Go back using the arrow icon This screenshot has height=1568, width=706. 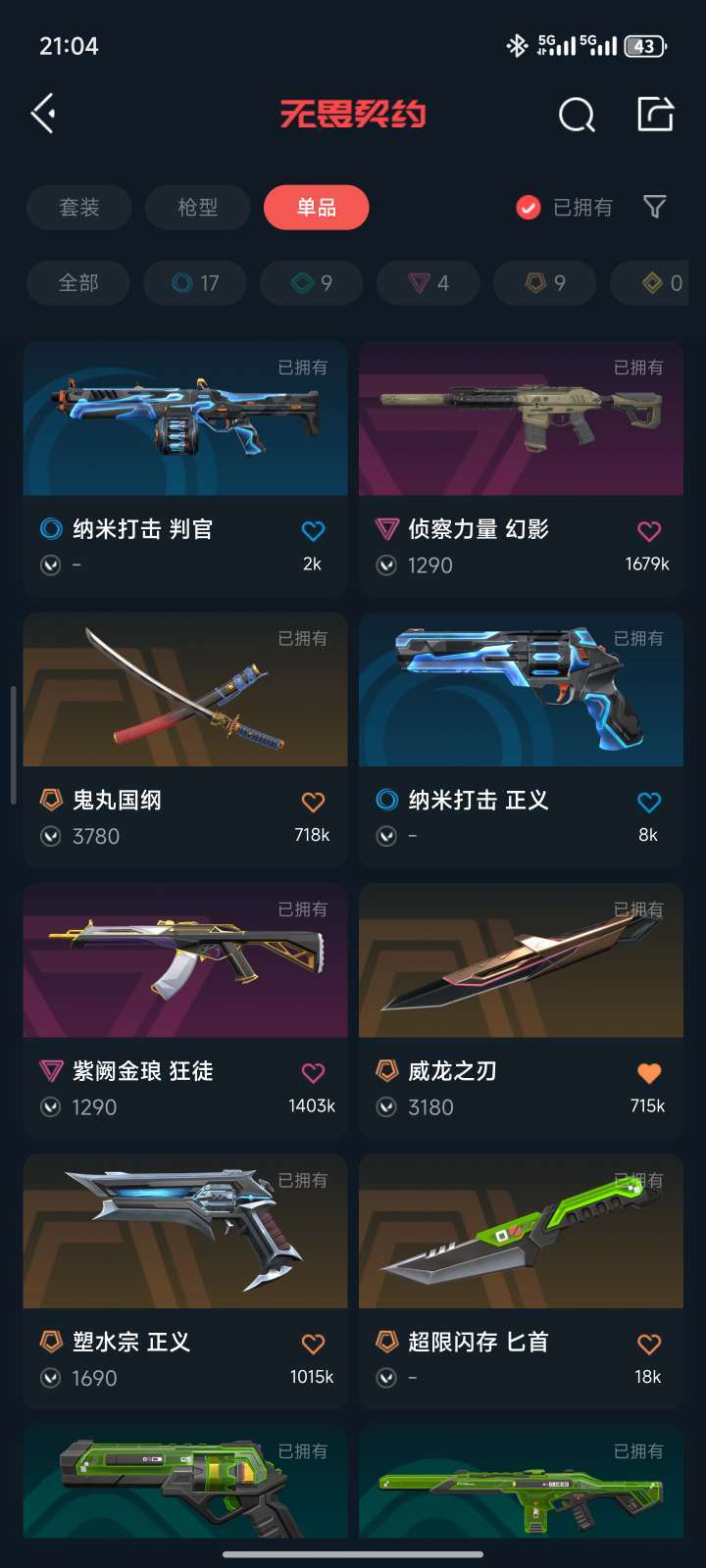coord(43,114)
